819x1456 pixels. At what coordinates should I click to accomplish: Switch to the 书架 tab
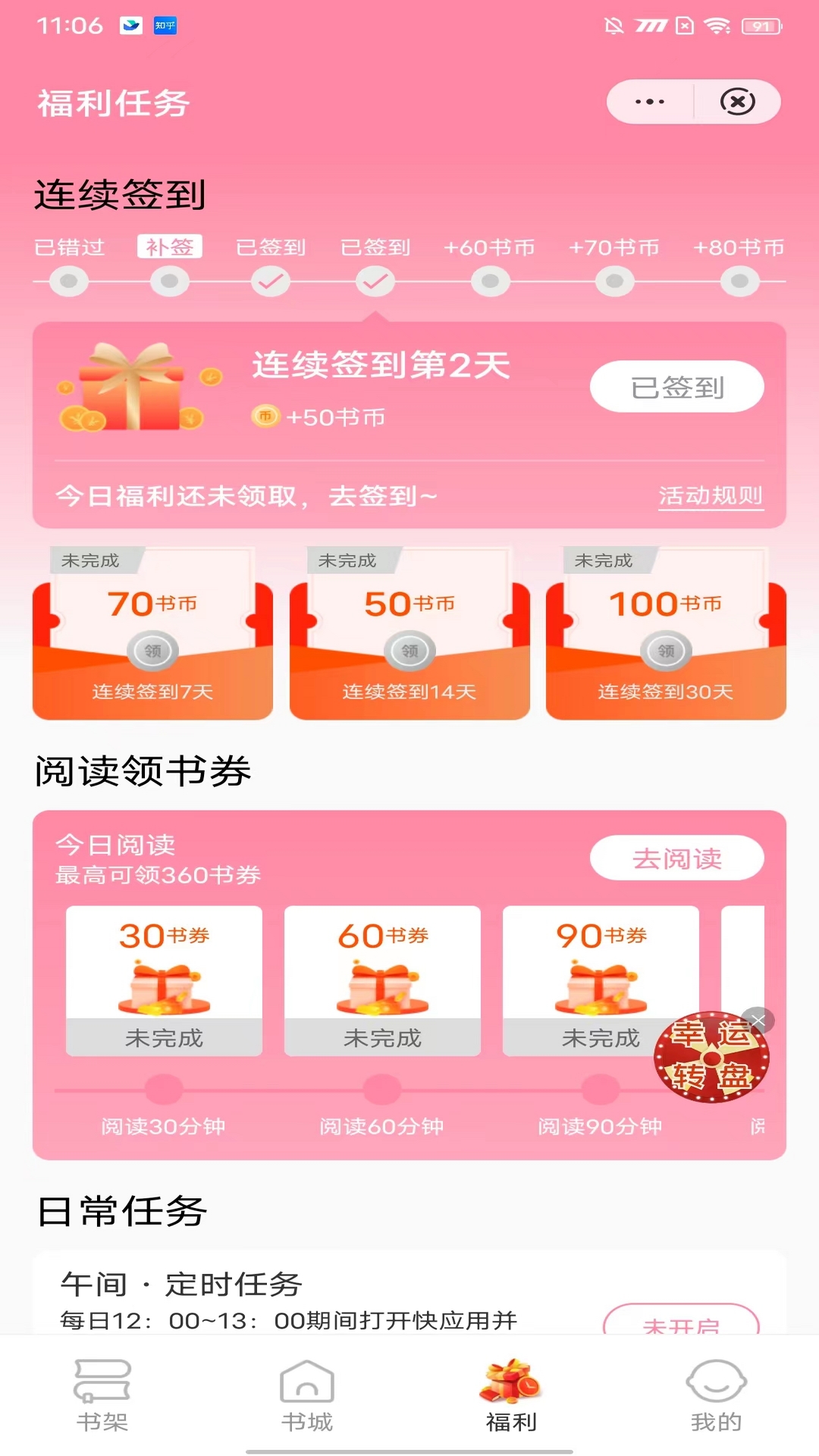coord(102,1395)
